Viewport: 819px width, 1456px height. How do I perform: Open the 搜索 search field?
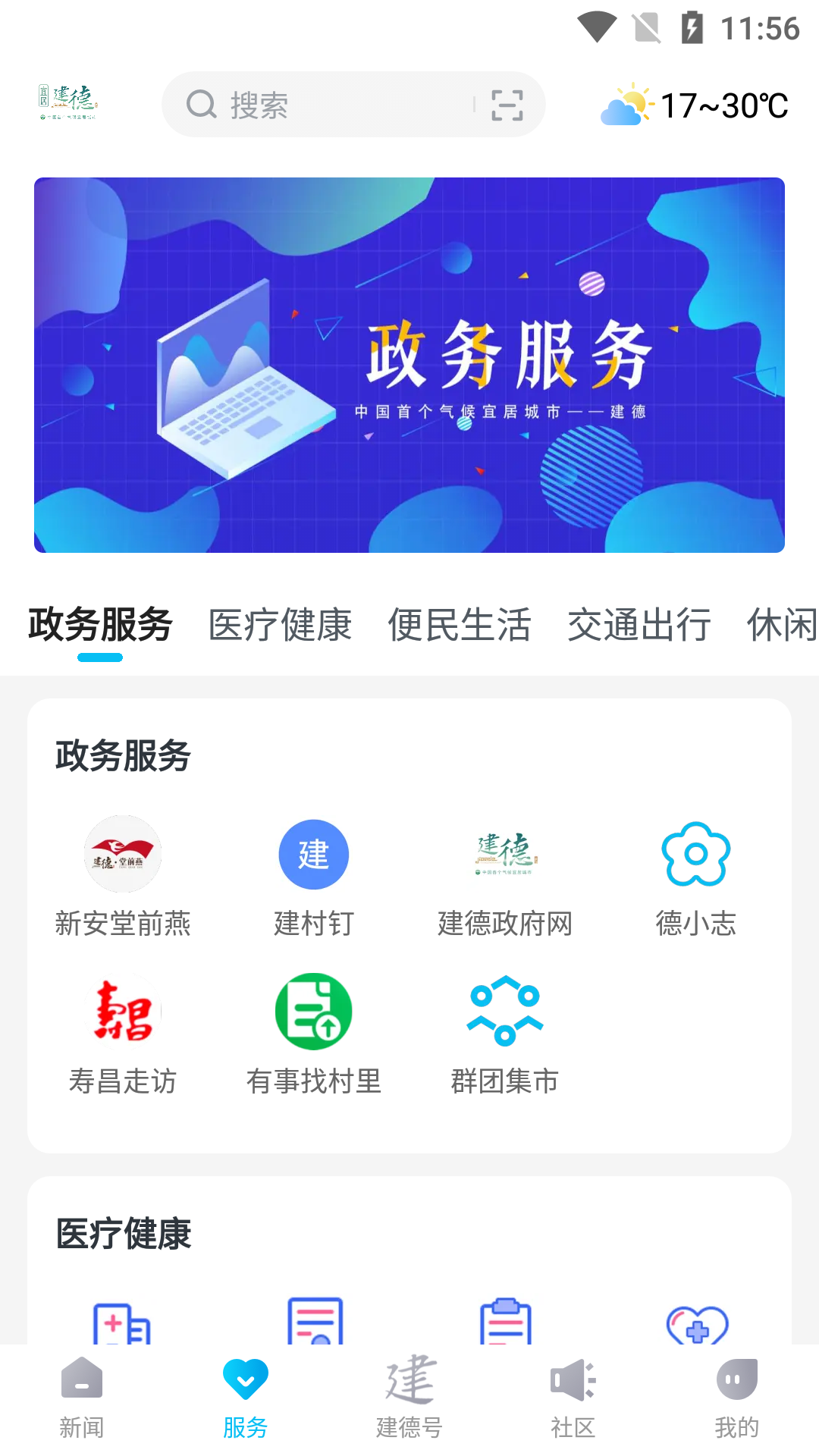coord(326,105)
